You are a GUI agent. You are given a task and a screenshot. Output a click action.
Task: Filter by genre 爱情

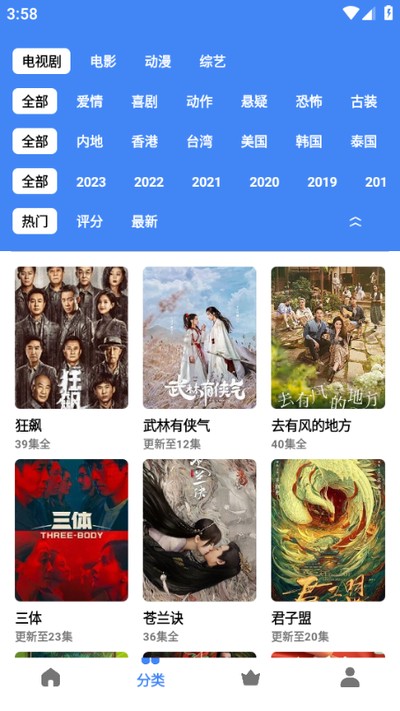click(89, 101)
